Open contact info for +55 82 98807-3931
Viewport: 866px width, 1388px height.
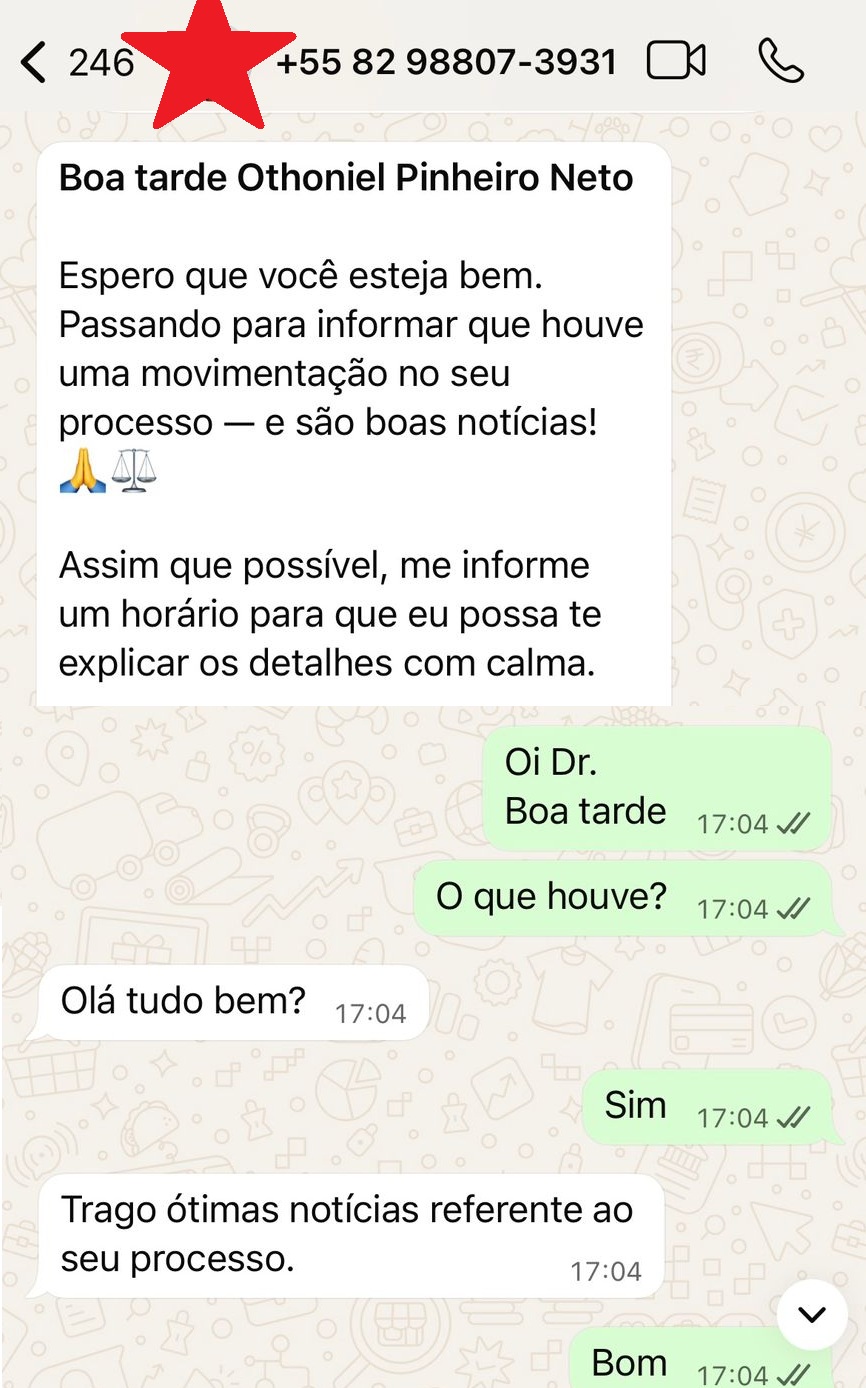click(446, 62)
